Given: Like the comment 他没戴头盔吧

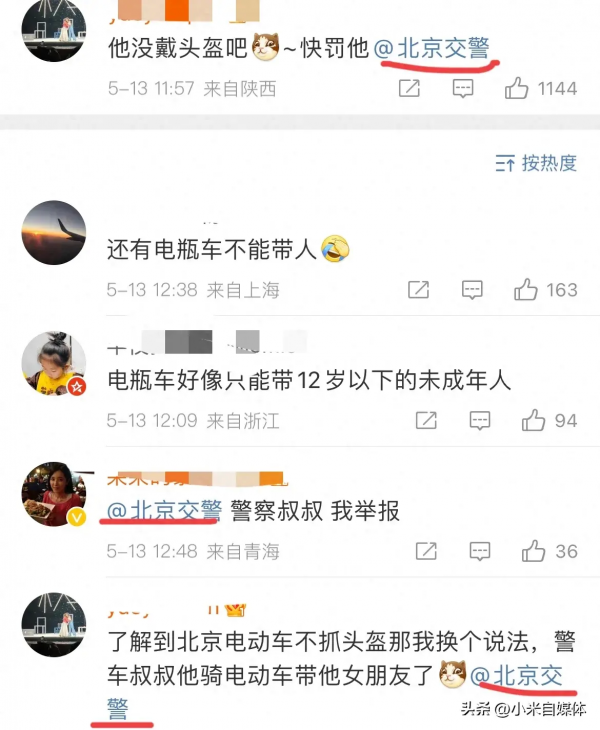Looking at the screenshot, I should tap(517, 89).
